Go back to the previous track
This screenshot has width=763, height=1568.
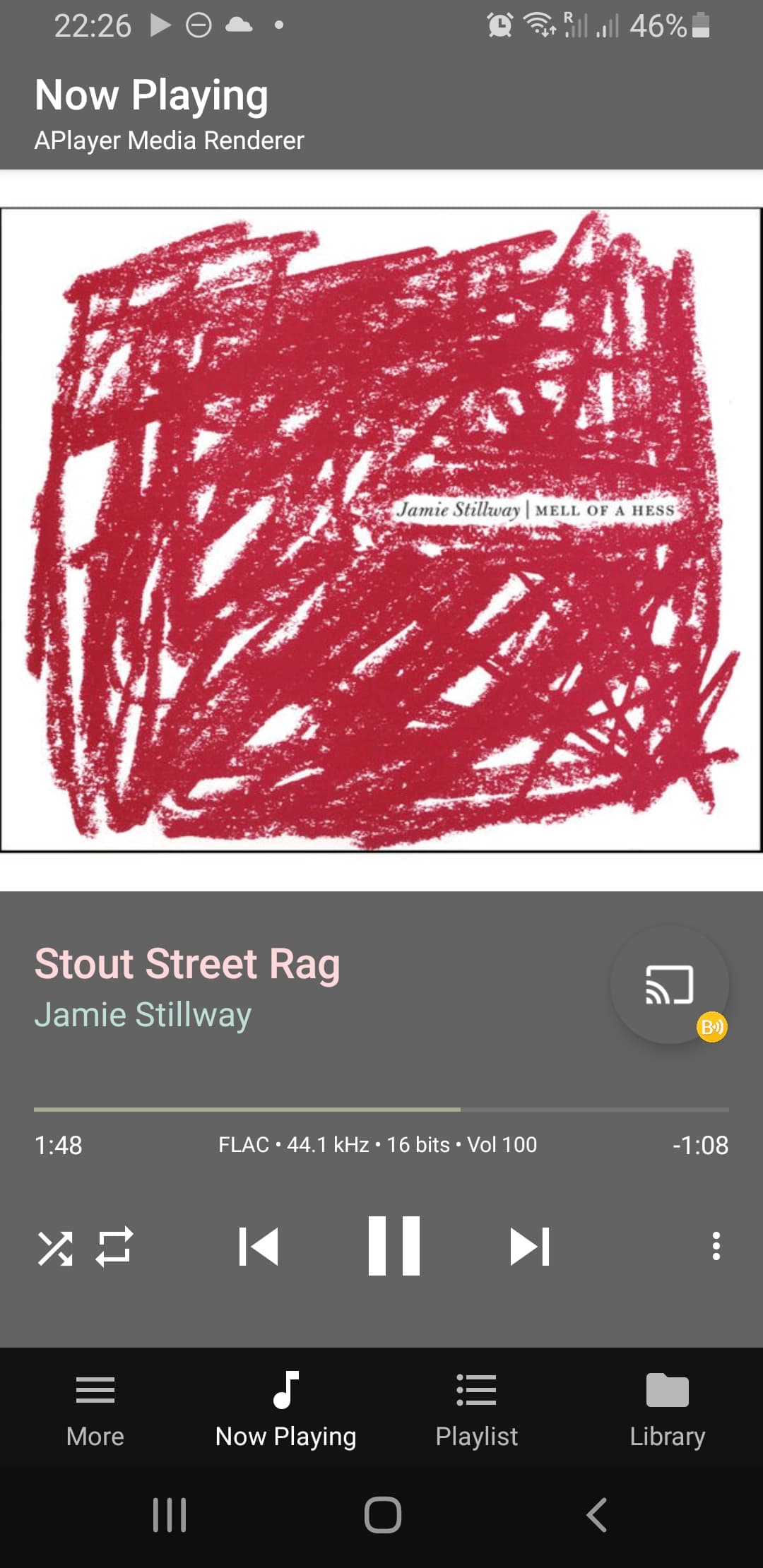point(259,1247)
